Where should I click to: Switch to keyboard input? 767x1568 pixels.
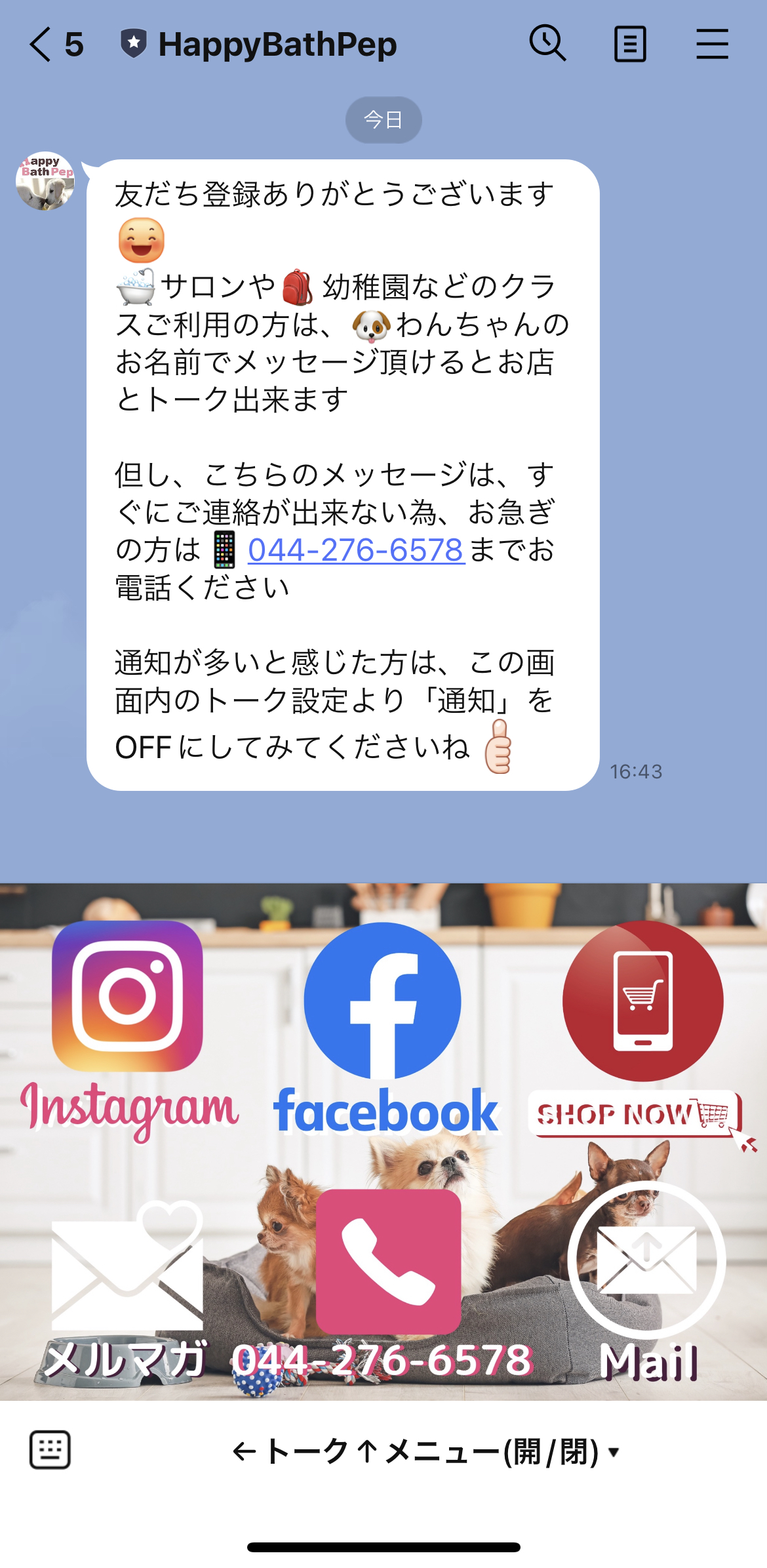(50, 1450)
